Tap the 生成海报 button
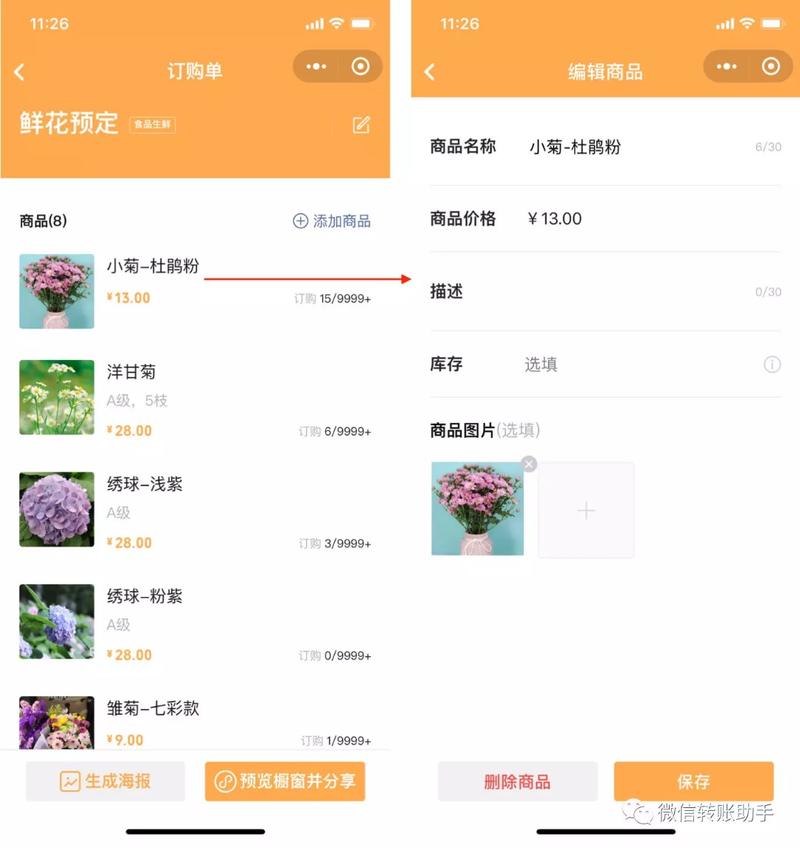The width and height of the screenshot is (800, 848). click(x=104, y=782)
